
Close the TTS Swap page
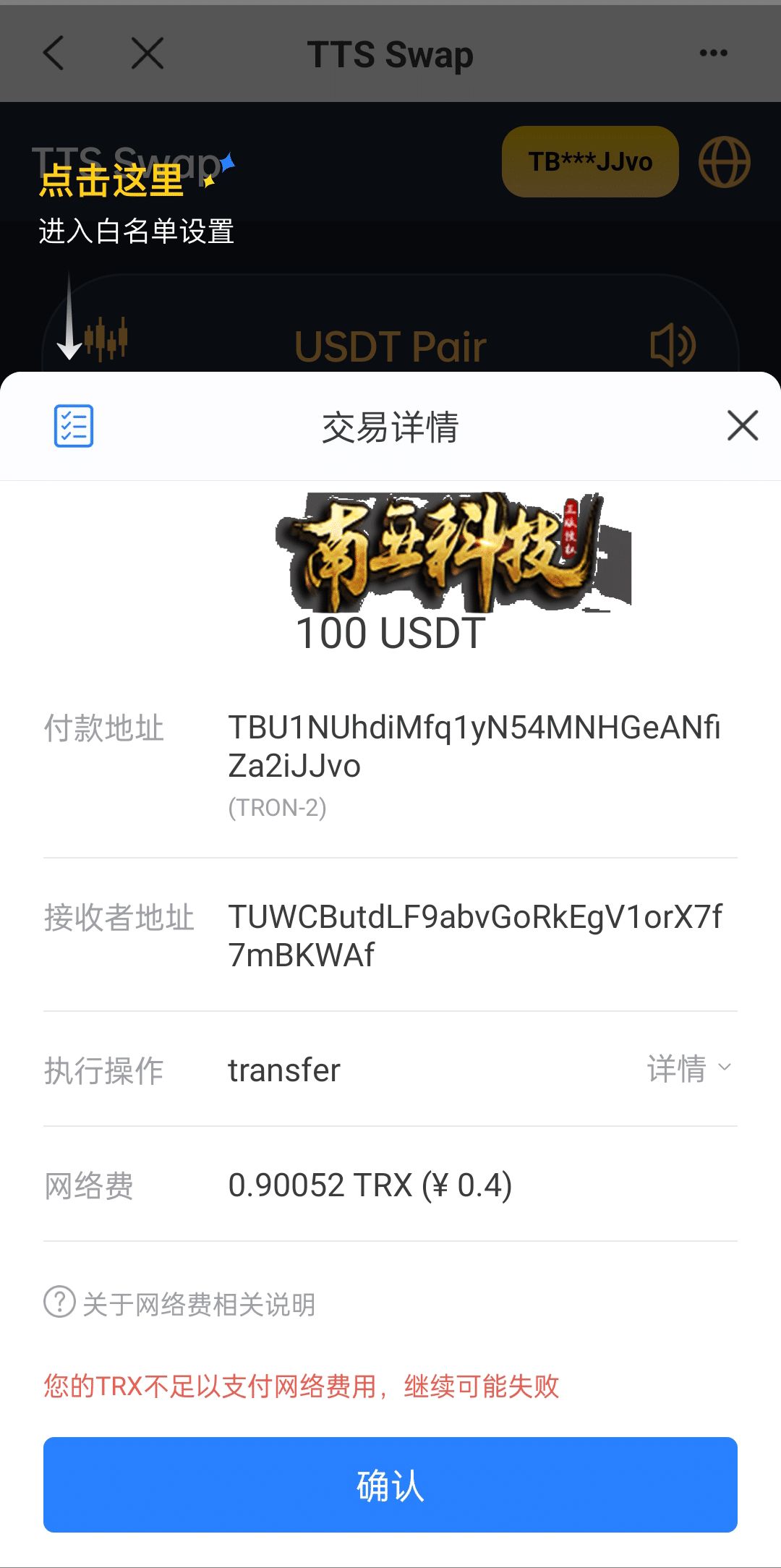[x=148, y=53]
